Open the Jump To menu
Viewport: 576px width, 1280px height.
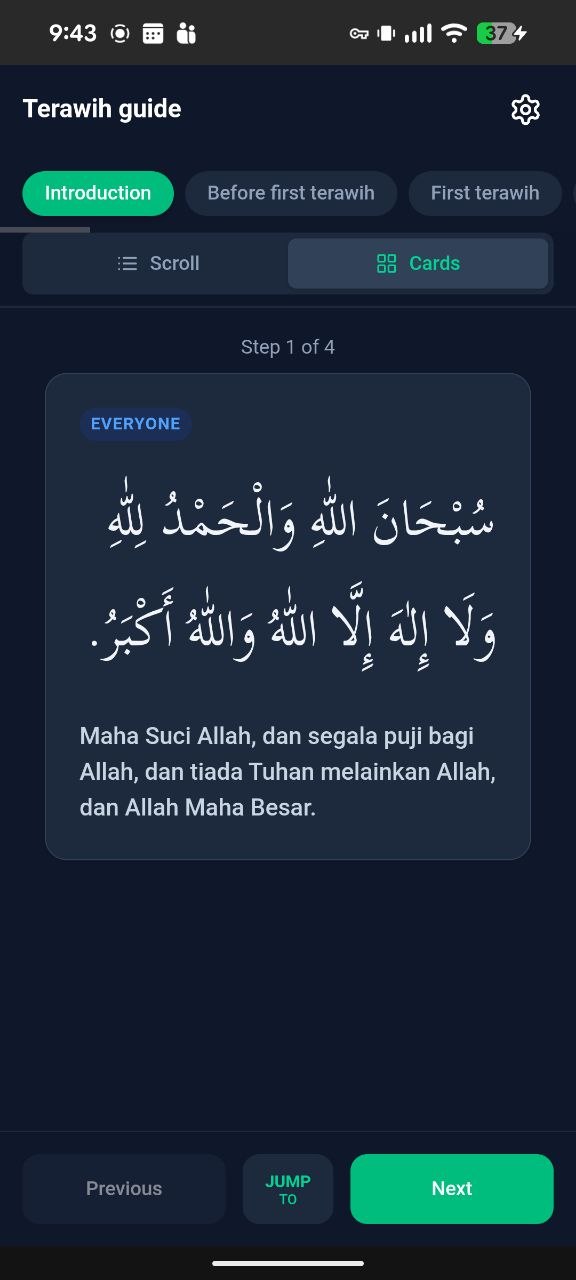[x=288, y=1188]
